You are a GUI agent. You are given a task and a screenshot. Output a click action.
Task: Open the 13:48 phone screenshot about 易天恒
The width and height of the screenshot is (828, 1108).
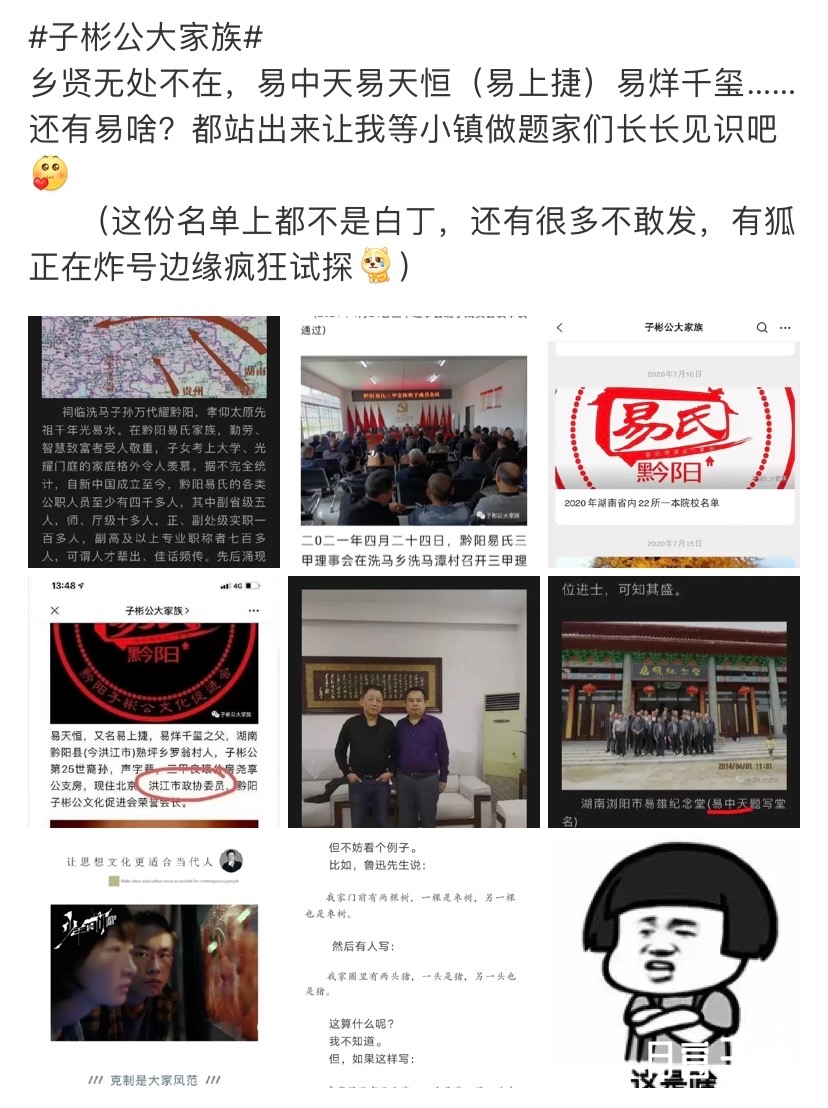[151, 702]
